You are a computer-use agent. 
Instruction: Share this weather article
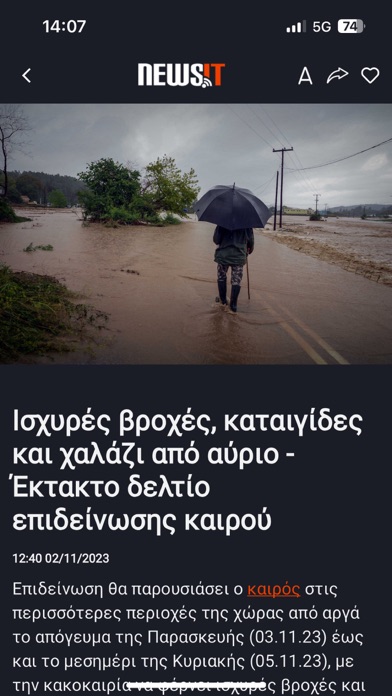coord(337,75)
